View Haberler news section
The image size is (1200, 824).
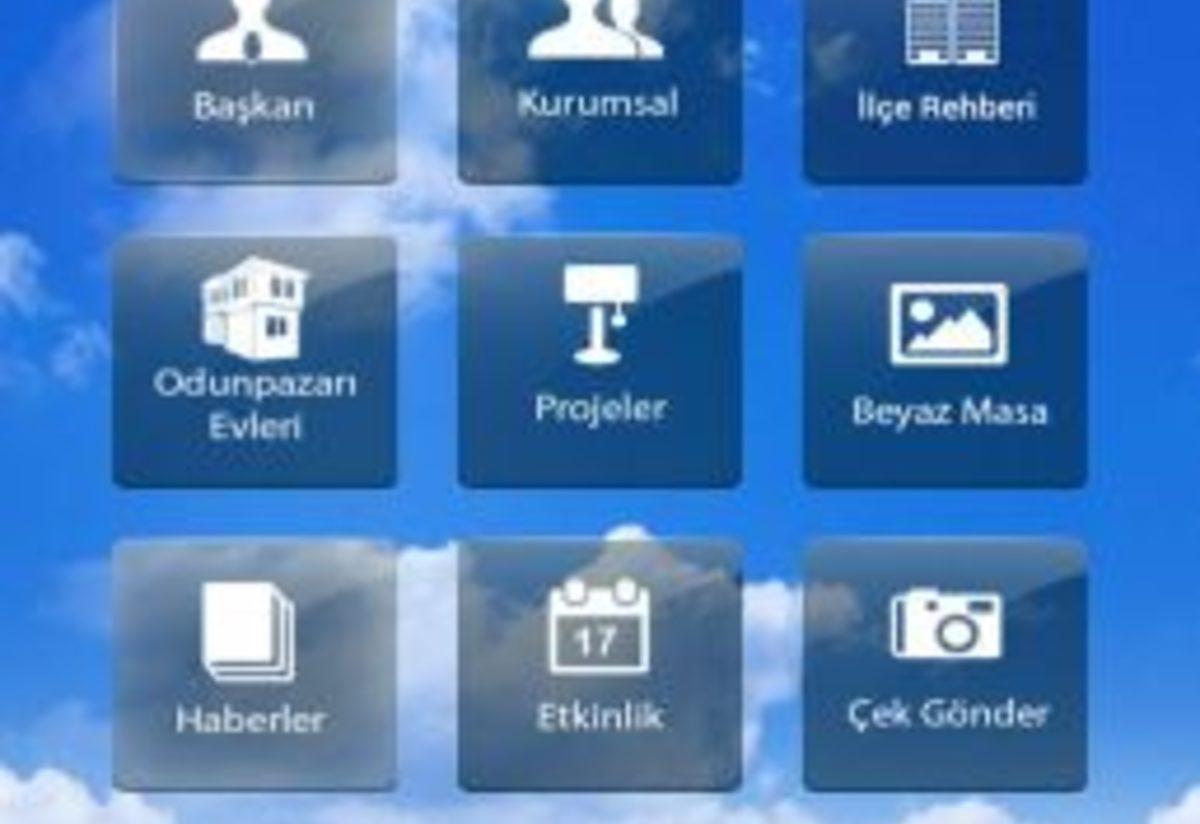tap(254, 665)
